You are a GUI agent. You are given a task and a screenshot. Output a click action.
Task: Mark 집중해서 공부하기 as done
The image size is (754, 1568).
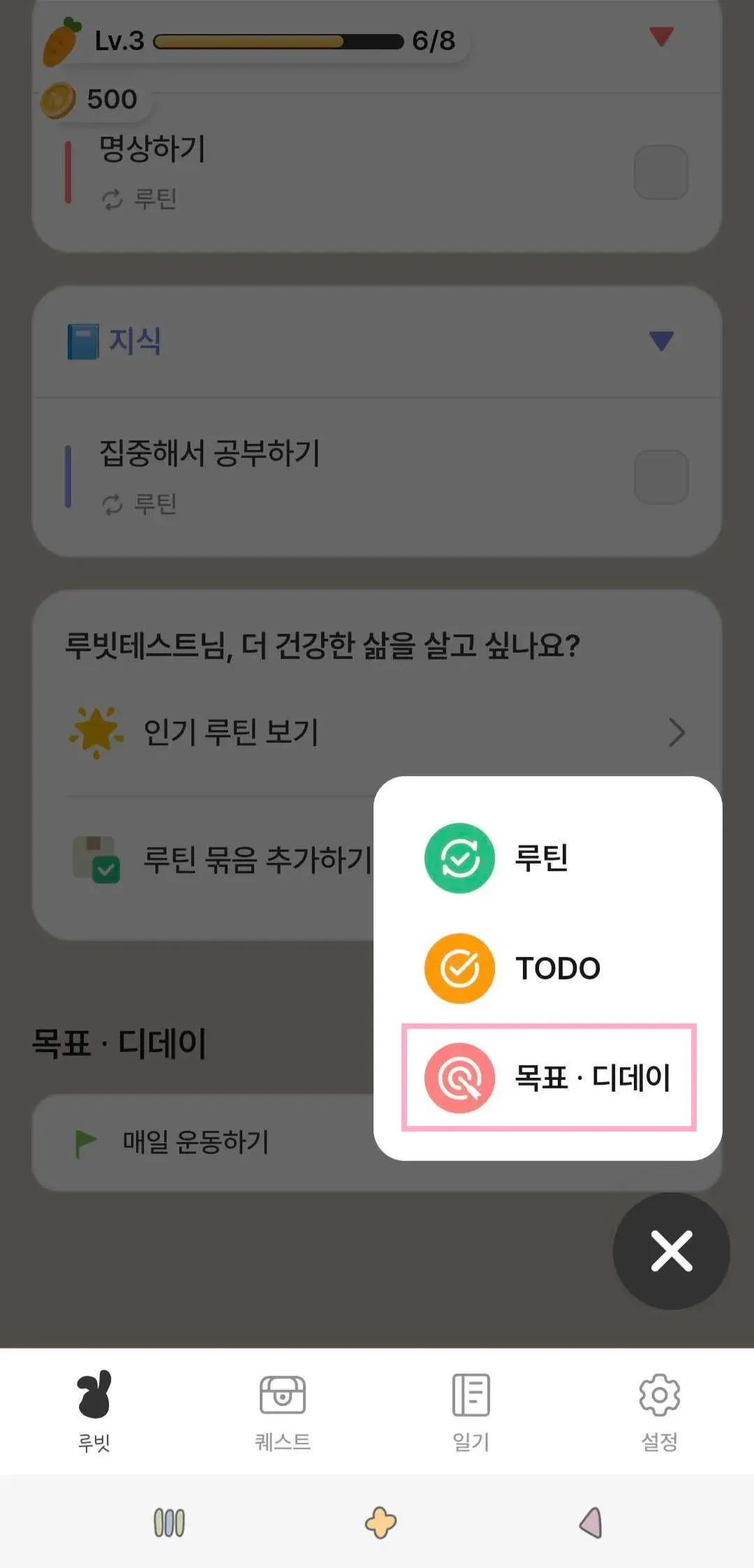tap(660, 477)
